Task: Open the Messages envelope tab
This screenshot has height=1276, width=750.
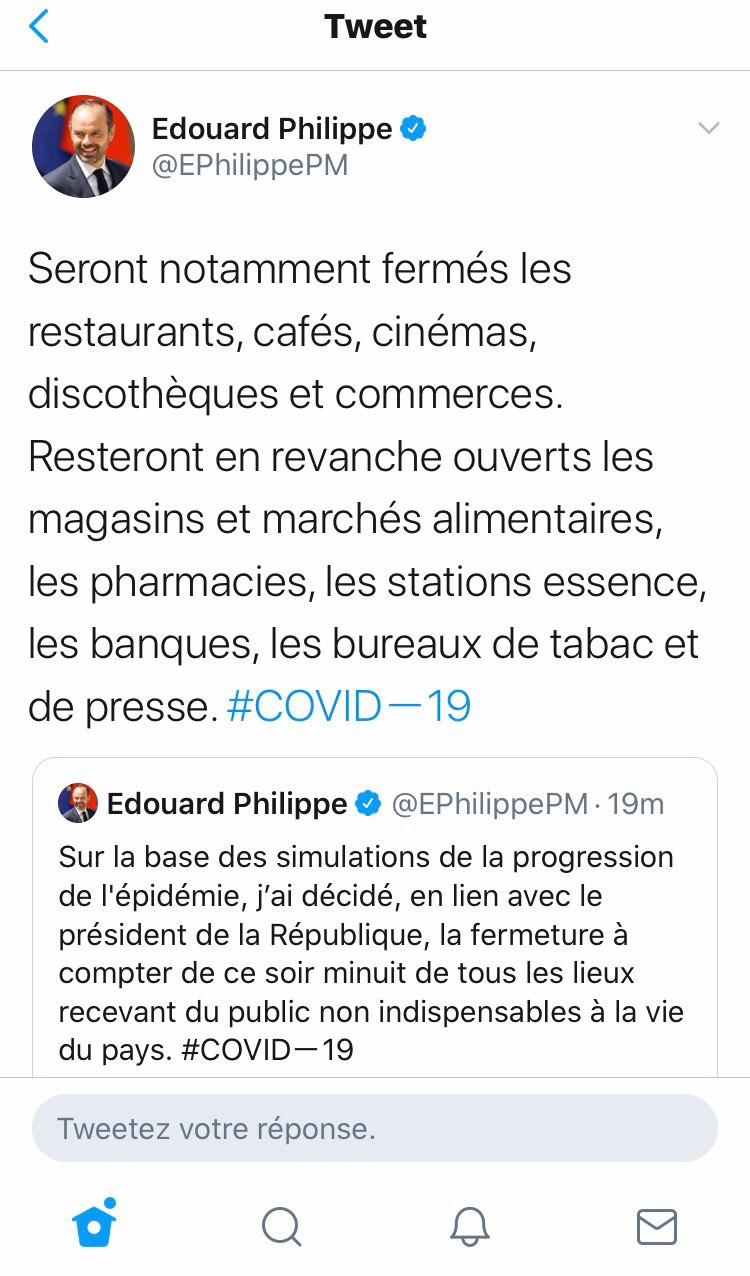Action: pyautogui.click(x=656, y=1225)
